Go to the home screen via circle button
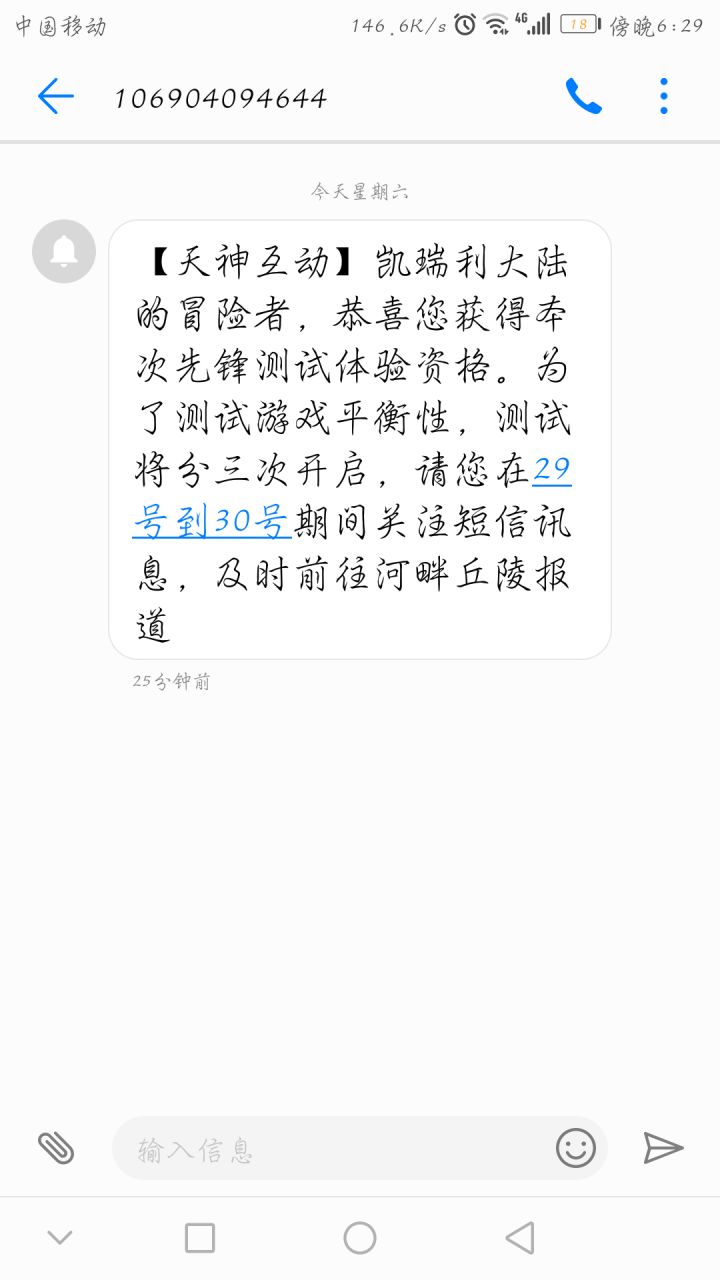 360,1238
